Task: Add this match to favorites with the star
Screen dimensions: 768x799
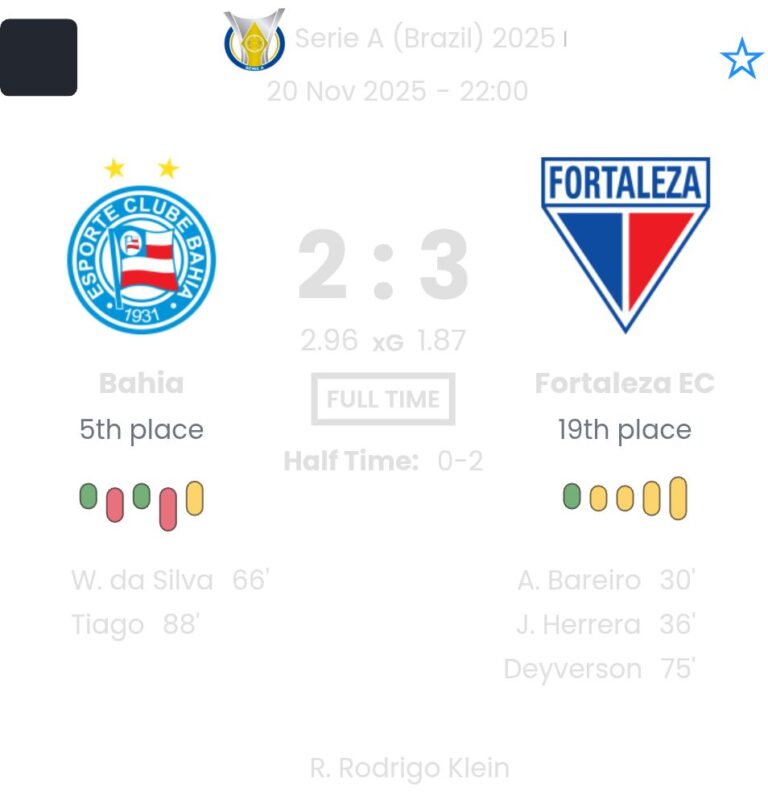Action: coord(741,60)
